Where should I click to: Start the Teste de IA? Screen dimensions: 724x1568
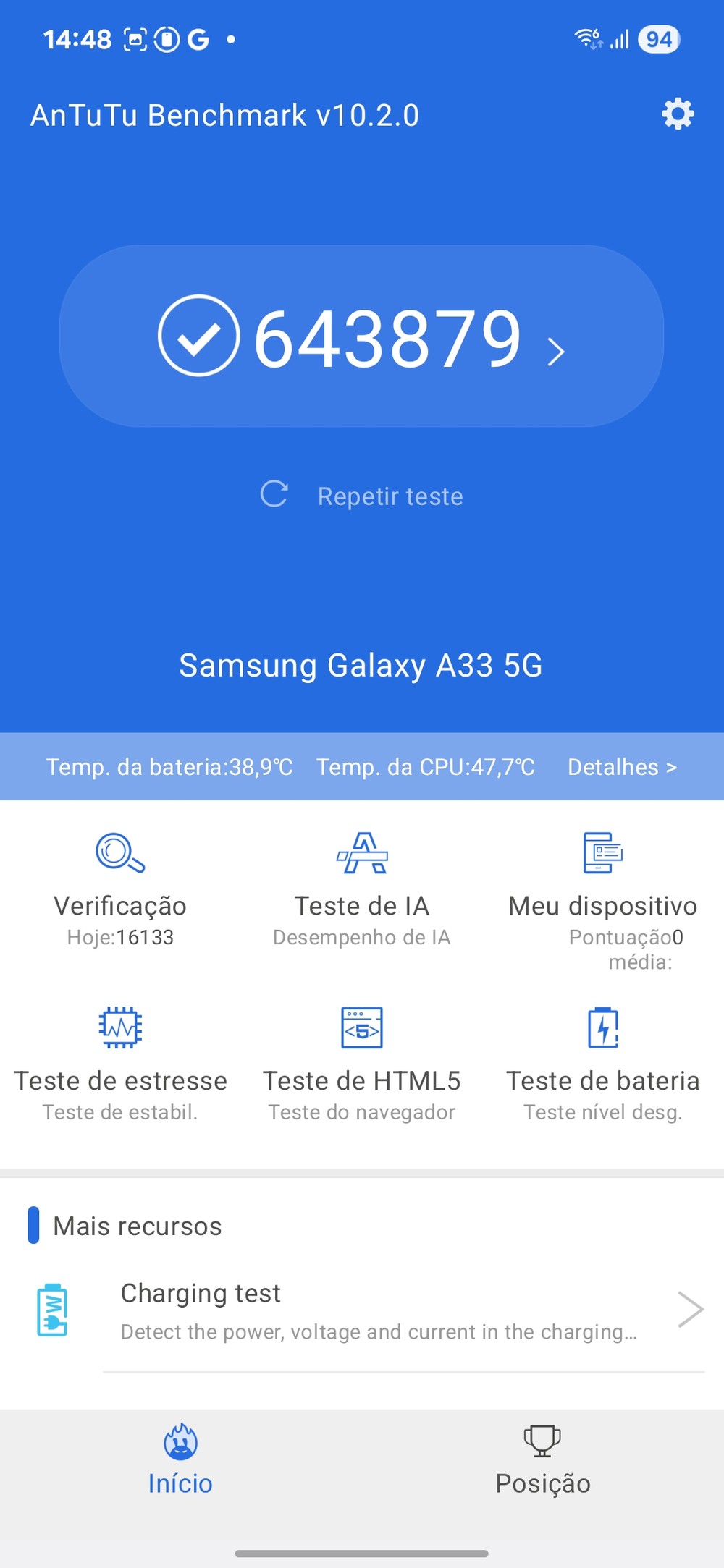(x=362, y=889)
